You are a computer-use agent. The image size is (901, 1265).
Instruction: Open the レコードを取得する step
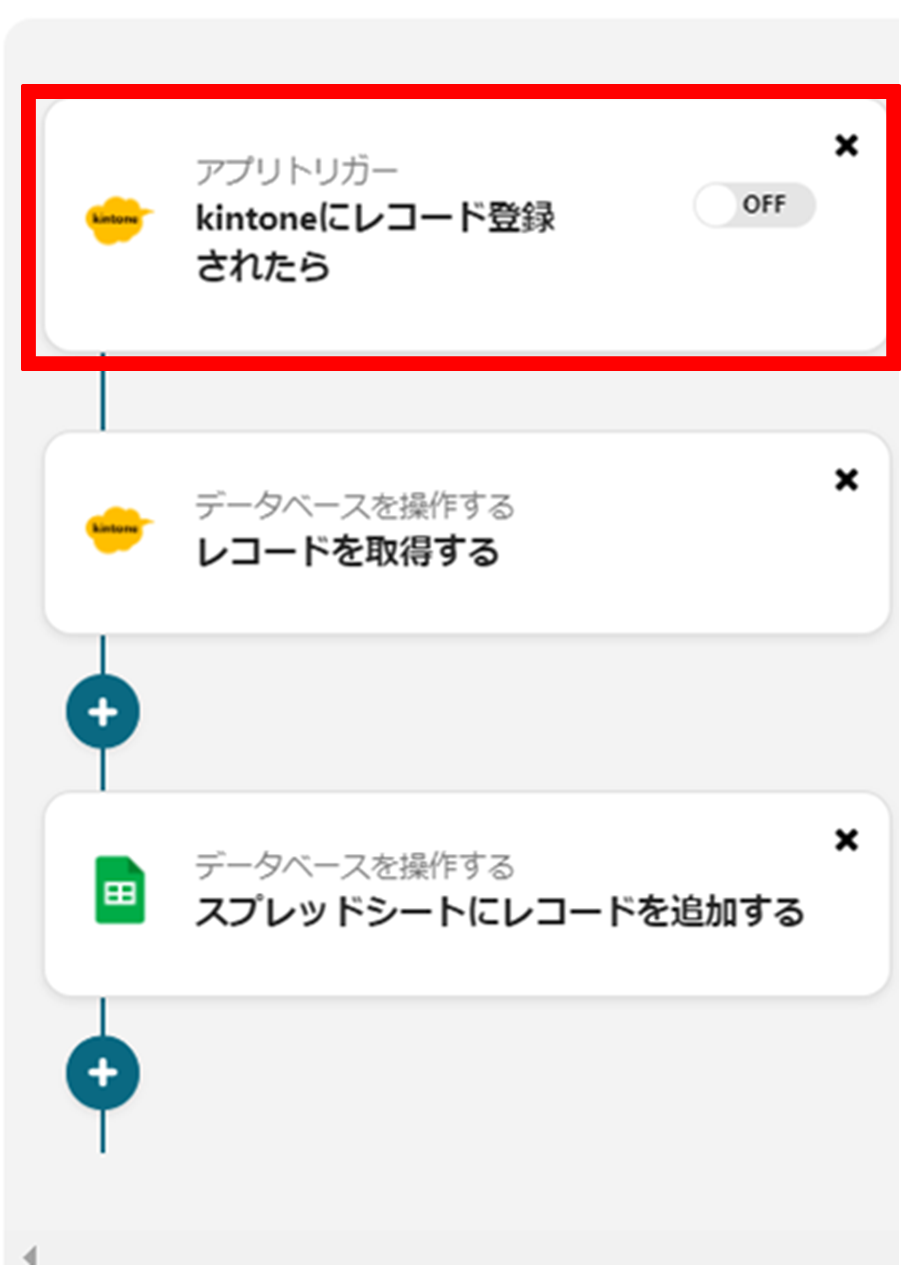(346, 552)
